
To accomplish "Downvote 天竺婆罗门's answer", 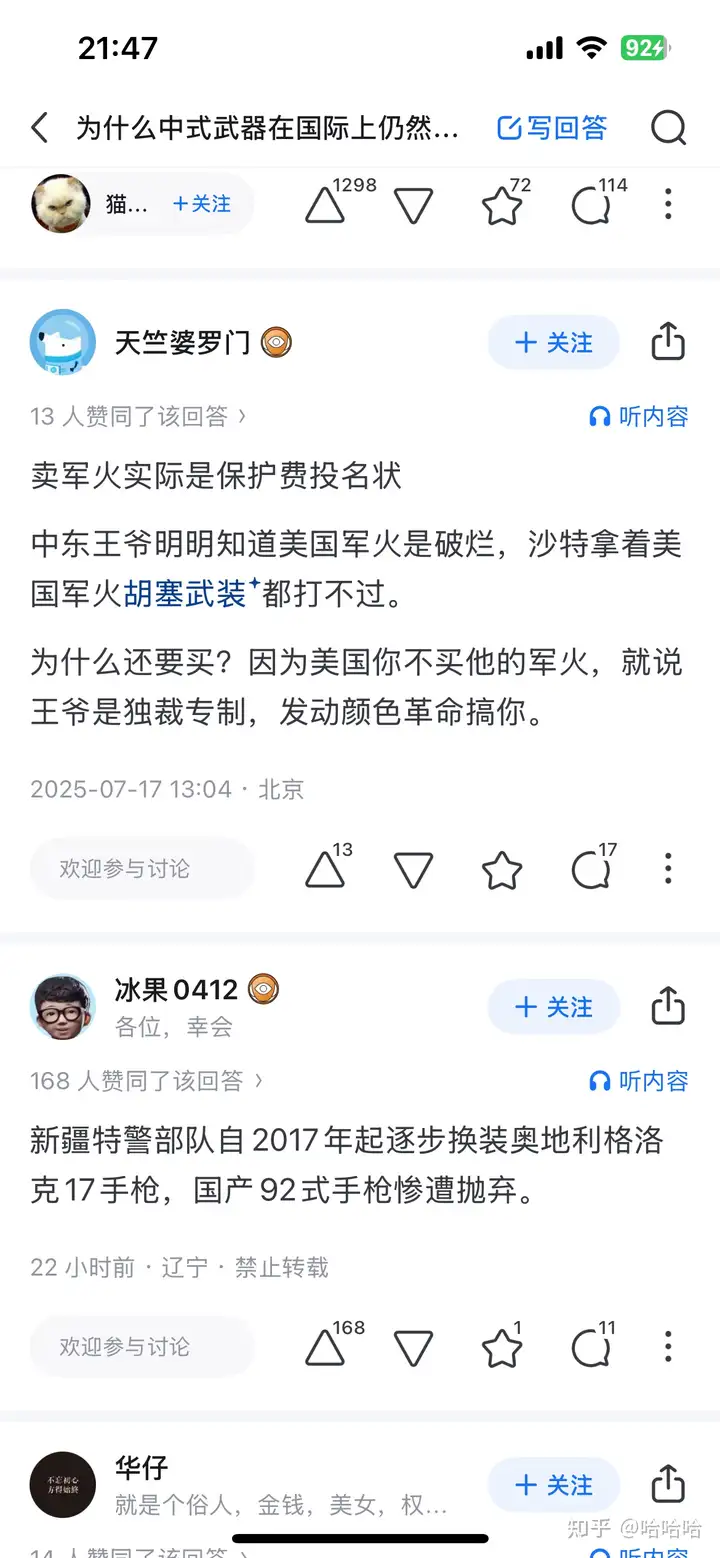I will [413, 870].
